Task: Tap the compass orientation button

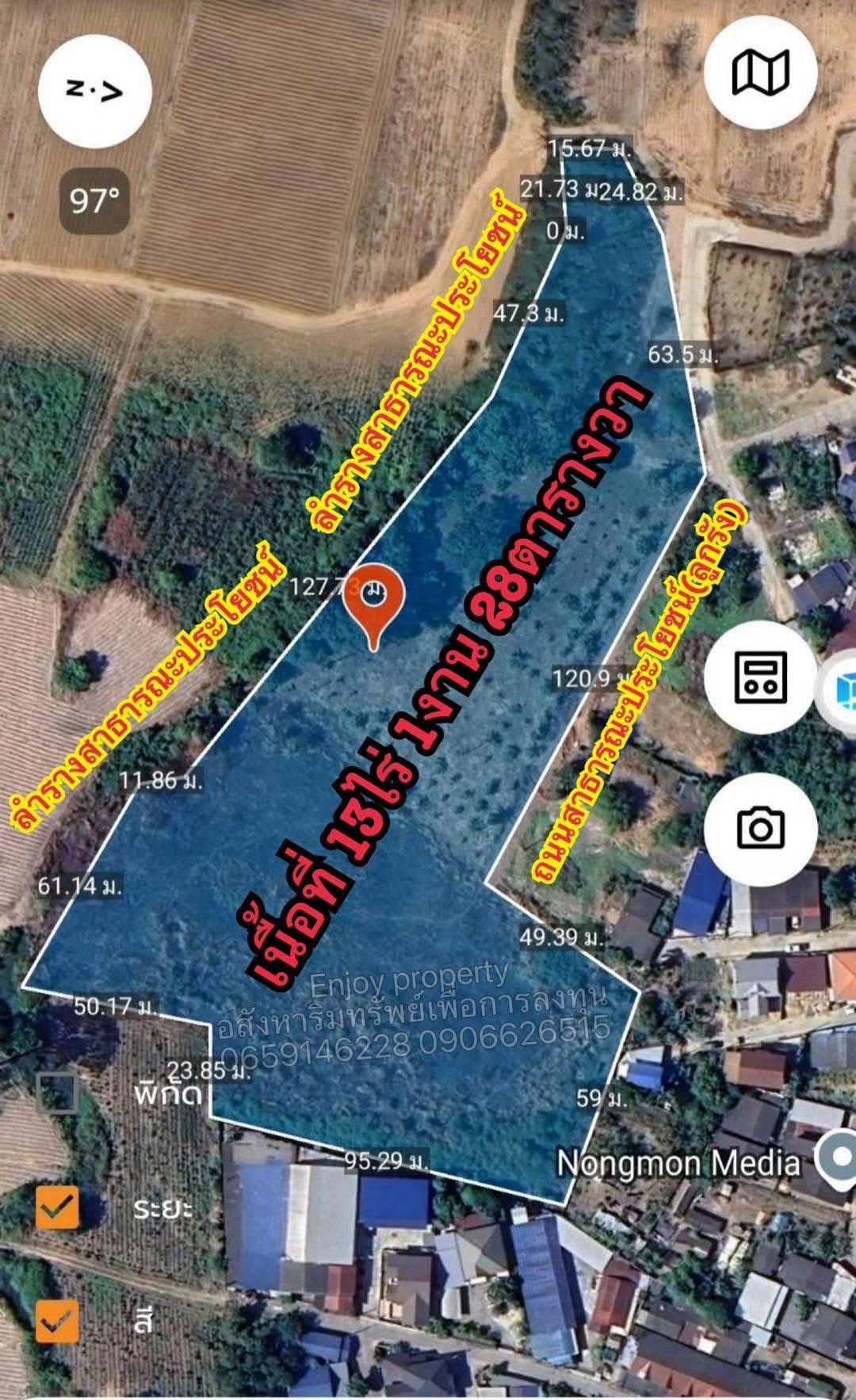Action: tap(94, 90)
